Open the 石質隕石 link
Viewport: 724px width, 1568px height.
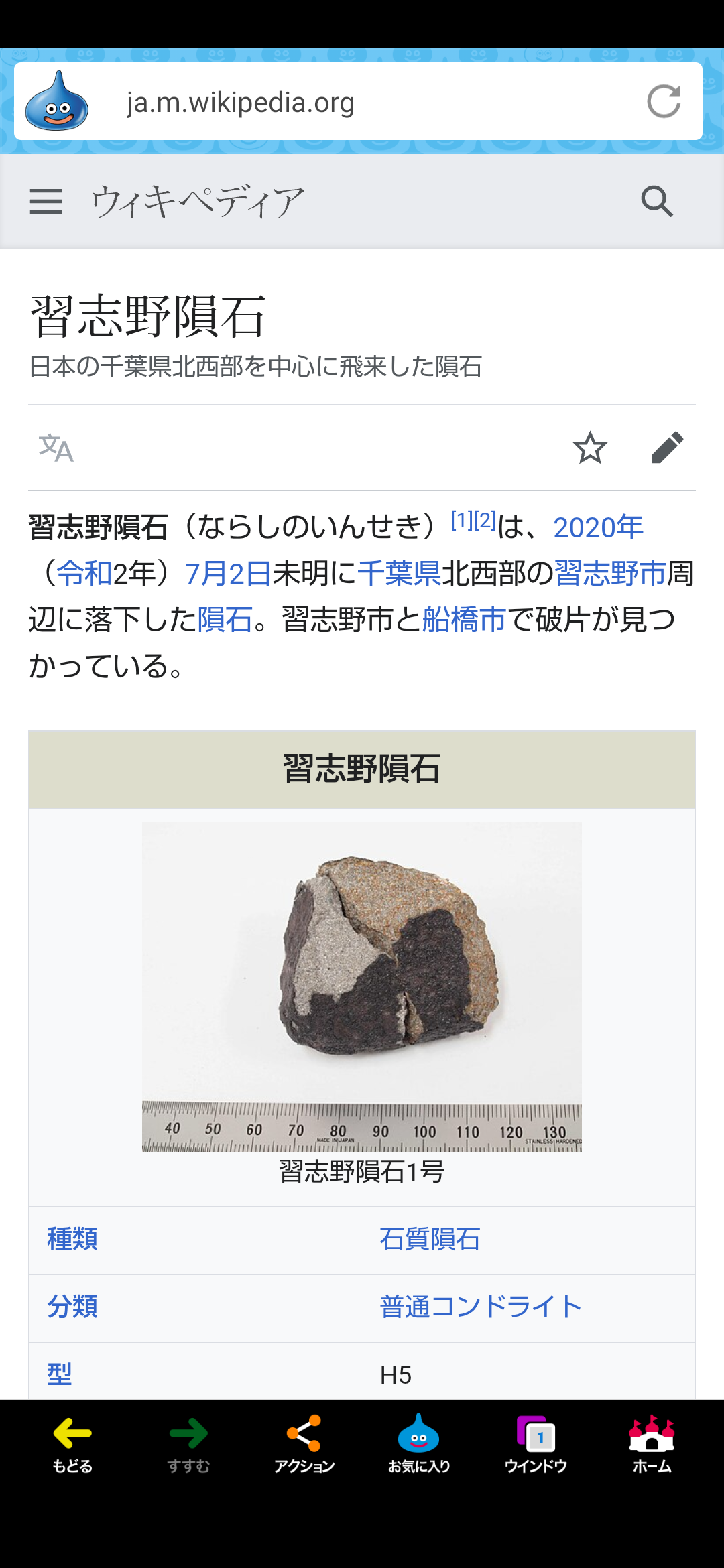[430, 1240]
